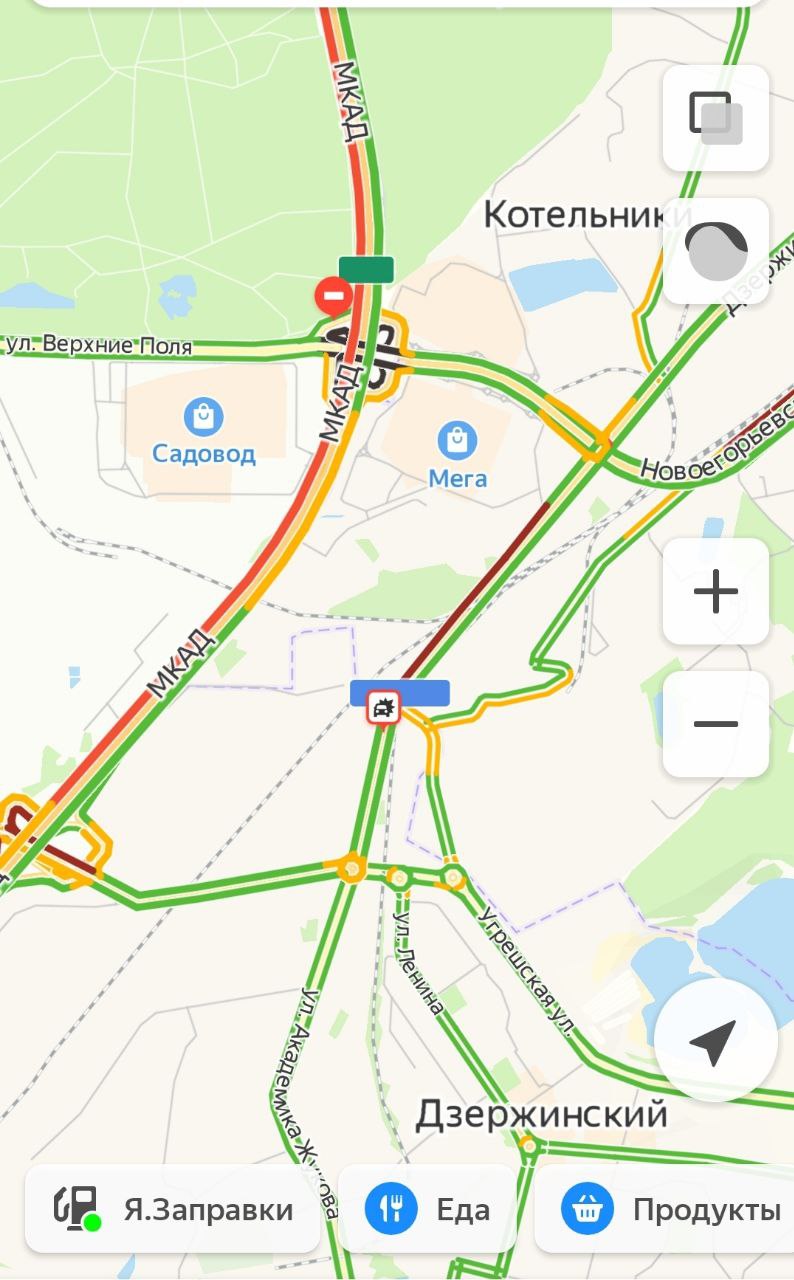Tap the traffic indicator circle button
The width and height of the screenshot is (794, 1280).
click(x=716, y=251)
